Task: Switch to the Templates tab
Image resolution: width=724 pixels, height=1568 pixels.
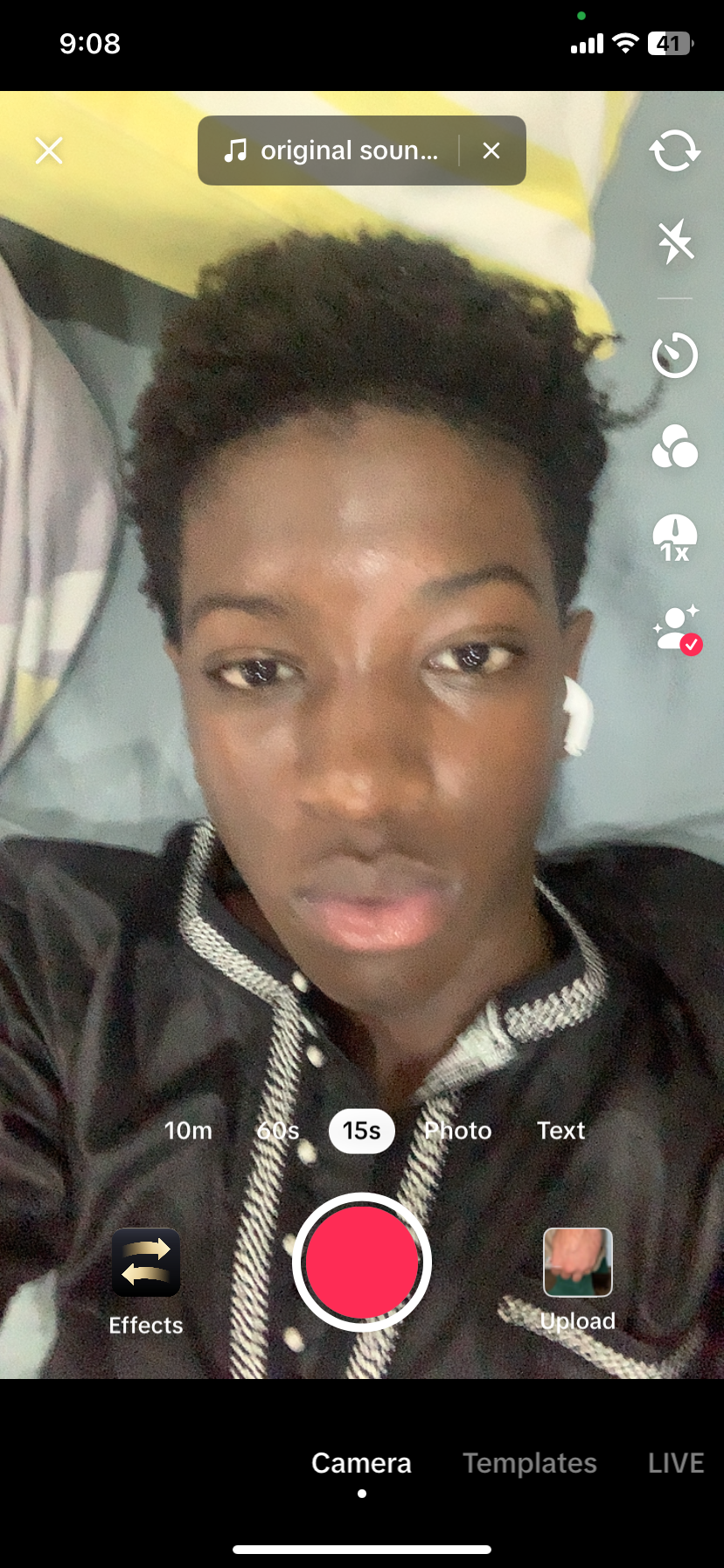Action: click(529, 1463)
